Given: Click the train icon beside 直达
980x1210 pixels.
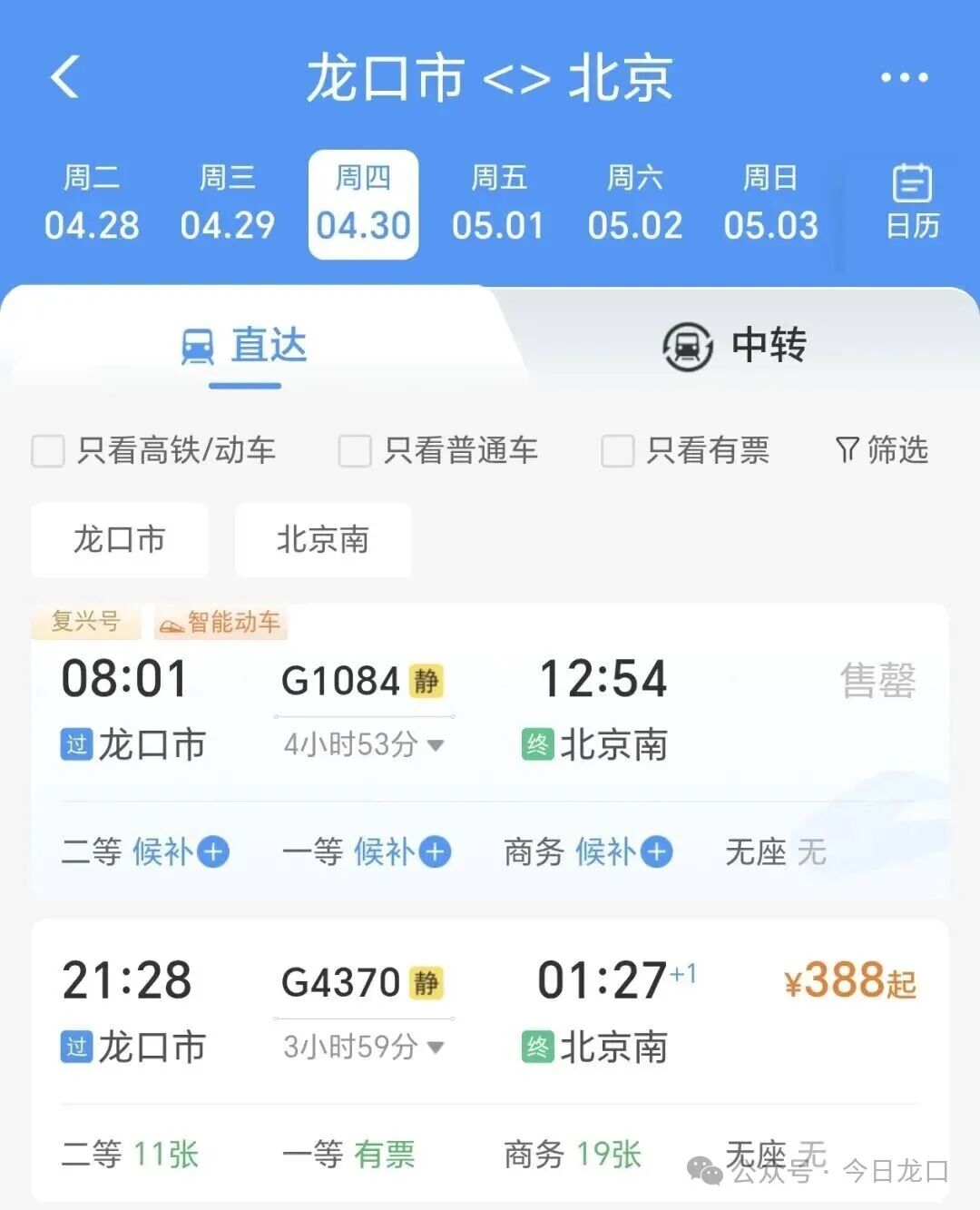Looking at the screenshot, I should point(199,346).
